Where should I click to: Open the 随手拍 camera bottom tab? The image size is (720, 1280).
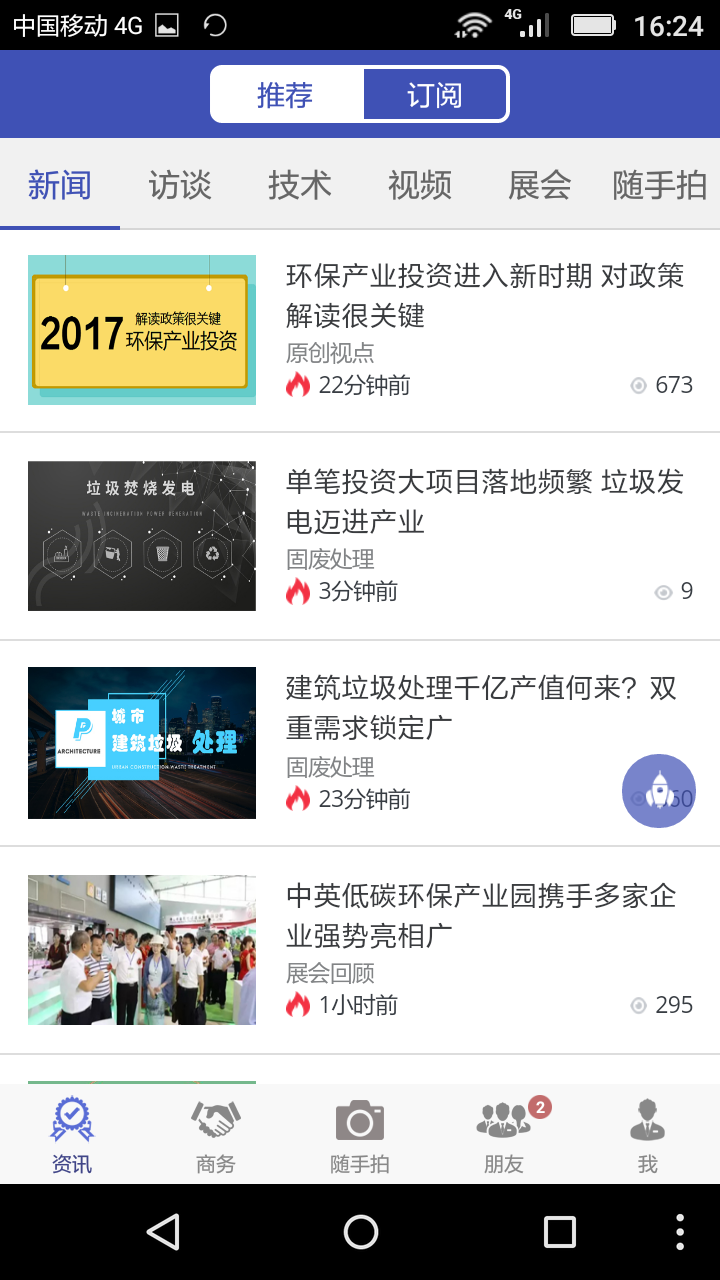coord(360,1135)
